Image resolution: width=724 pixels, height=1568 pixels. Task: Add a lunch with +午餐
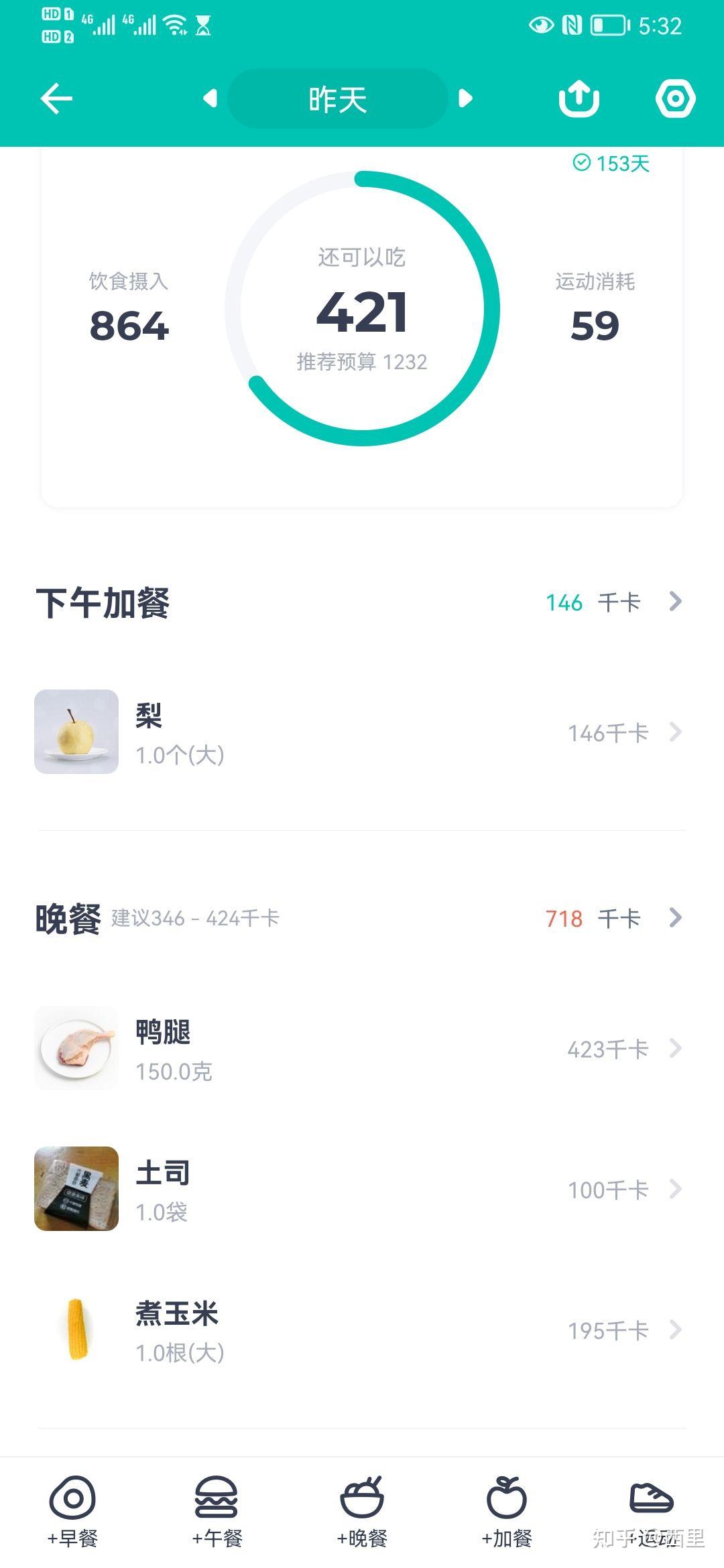[x=217, y=1512]
